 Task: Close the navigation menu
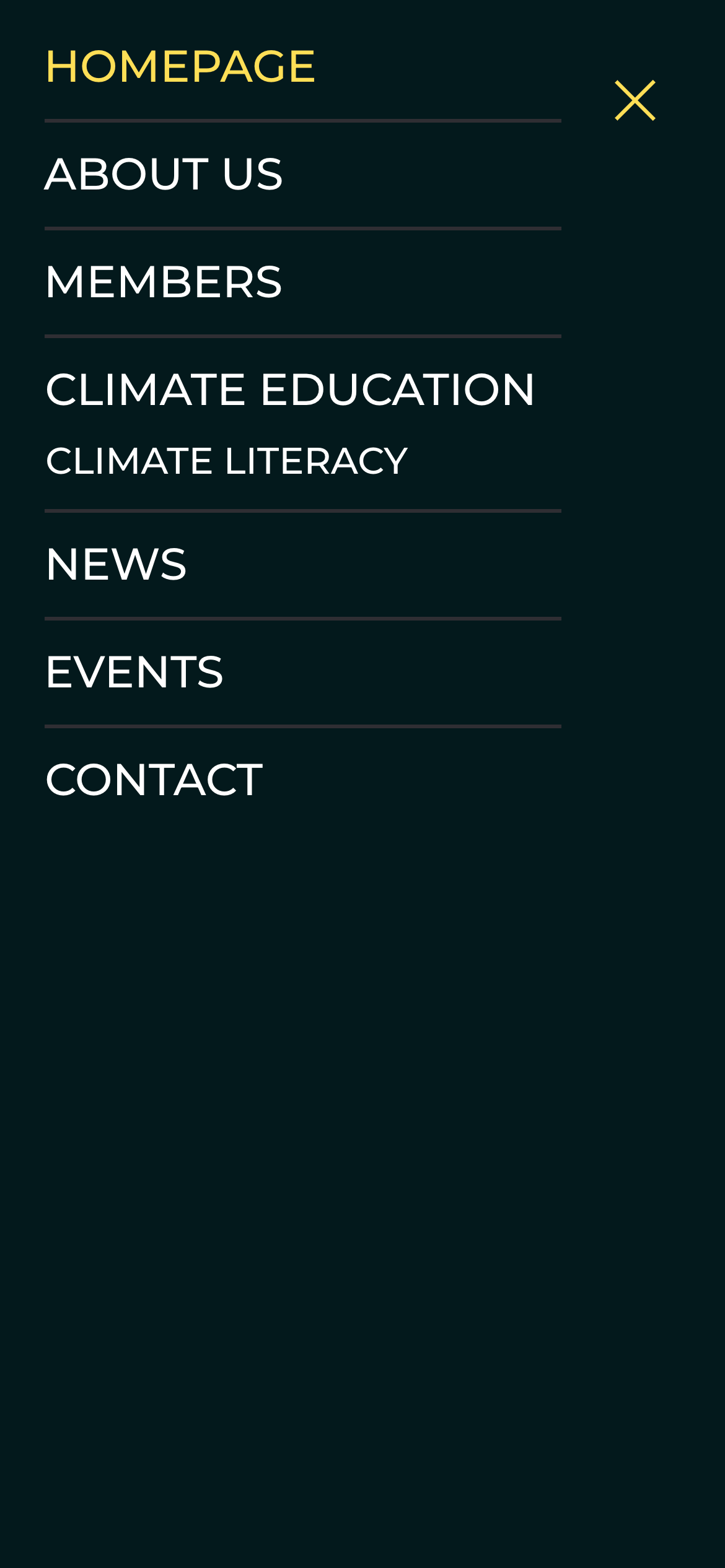[635, 100]
